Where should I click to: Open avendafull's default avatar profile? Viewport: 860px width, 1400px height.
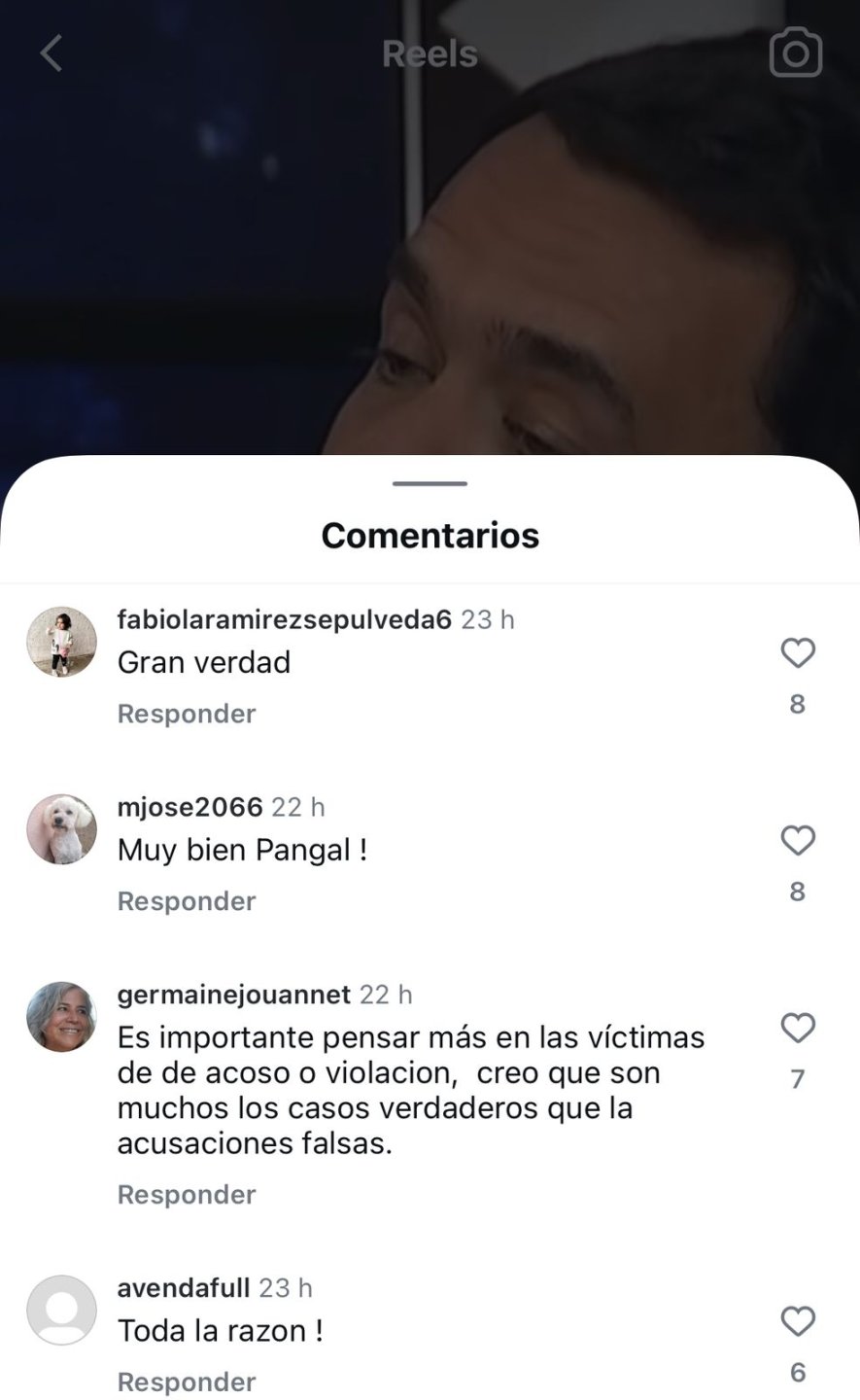click(61, 1311)
